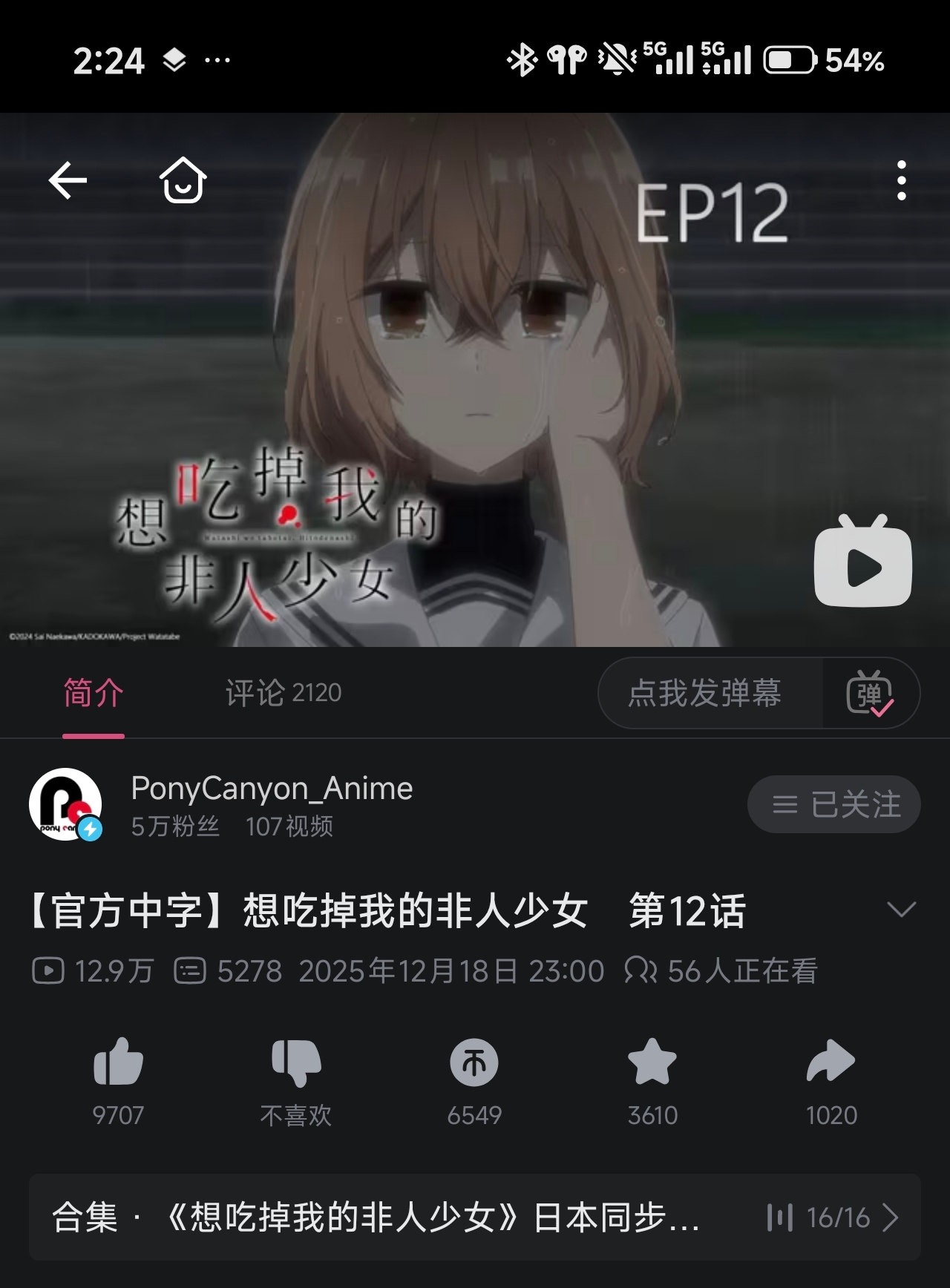
Task: Open PonyCanyon_Anime's profile
Action: click(x=65, y=804)
